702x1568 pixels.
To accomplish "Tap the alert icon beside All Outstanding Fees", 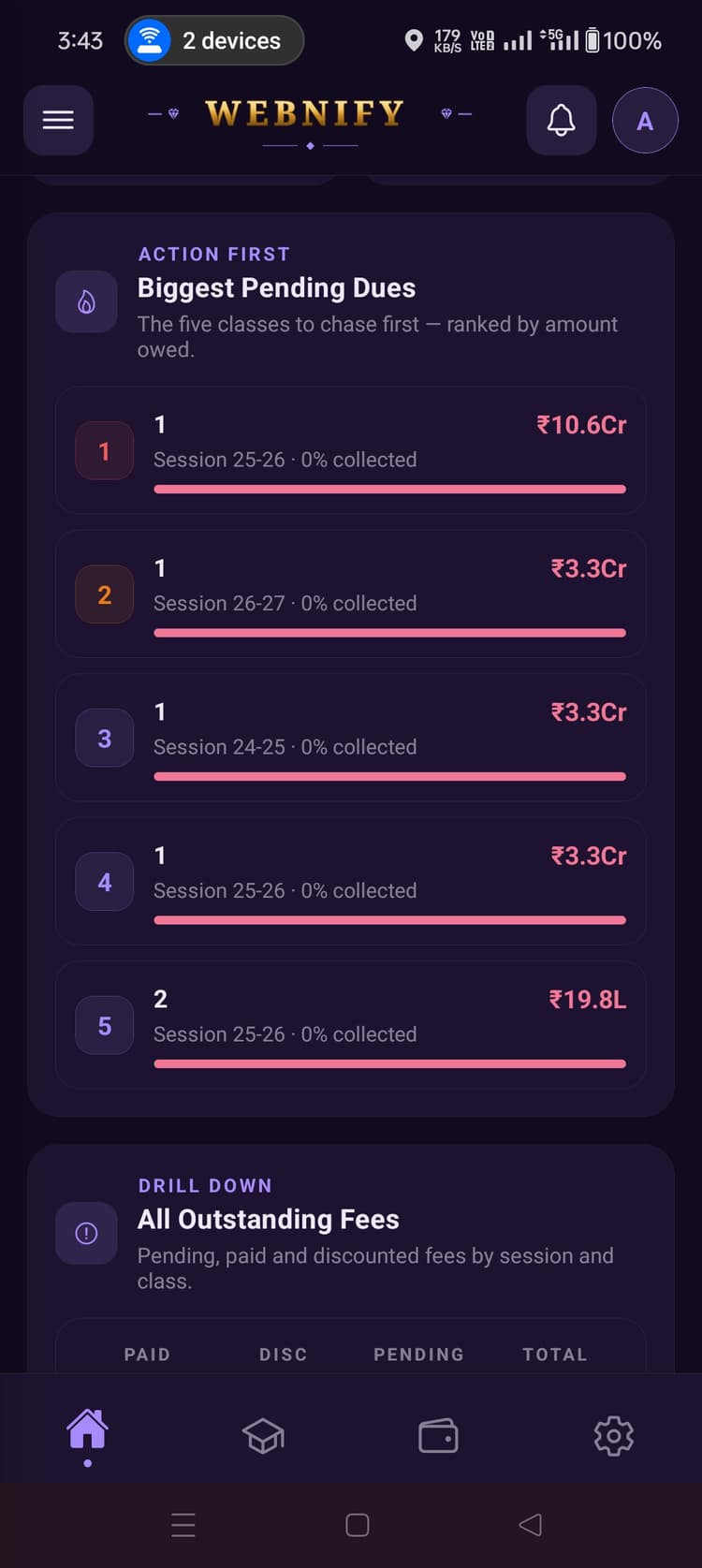I will coord(86,1233).
